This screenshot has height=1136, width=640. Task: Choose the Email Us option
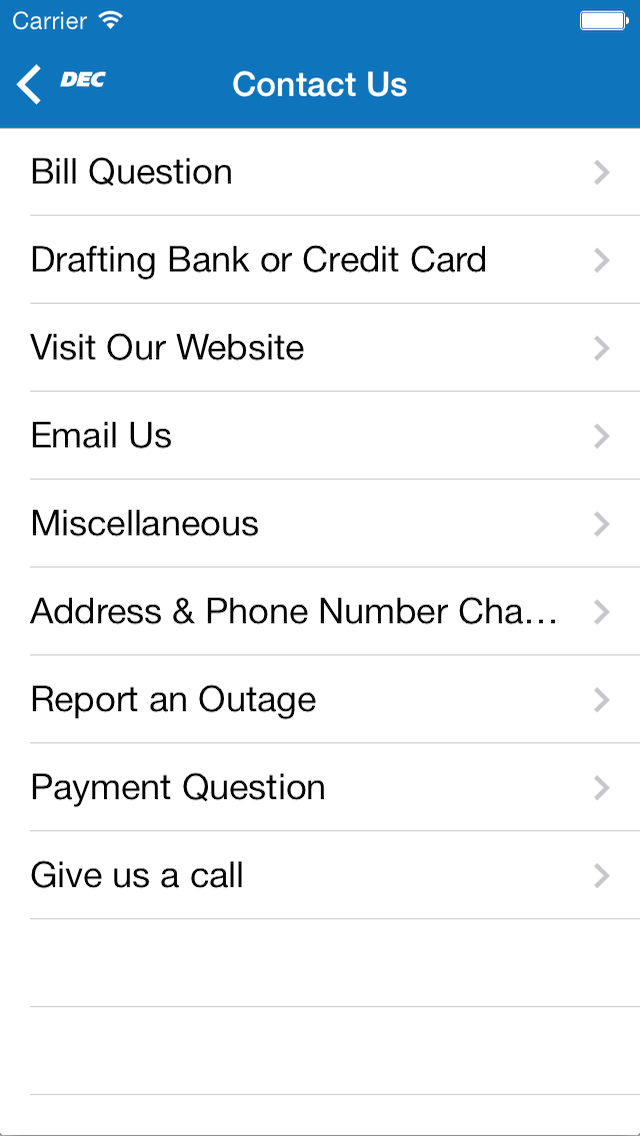[x=320, y=436]
